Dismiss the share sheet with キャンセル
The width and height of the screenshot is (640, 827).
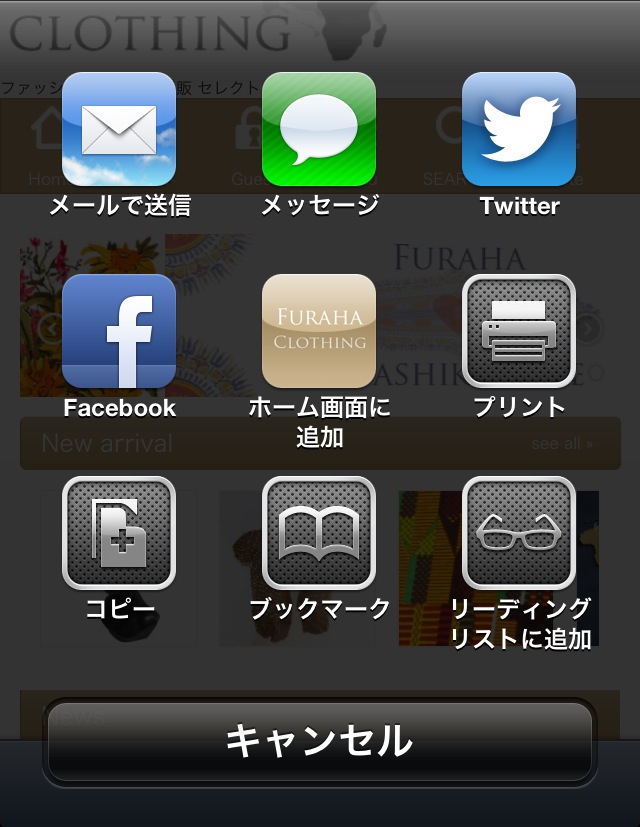click(x=319, y=742)
